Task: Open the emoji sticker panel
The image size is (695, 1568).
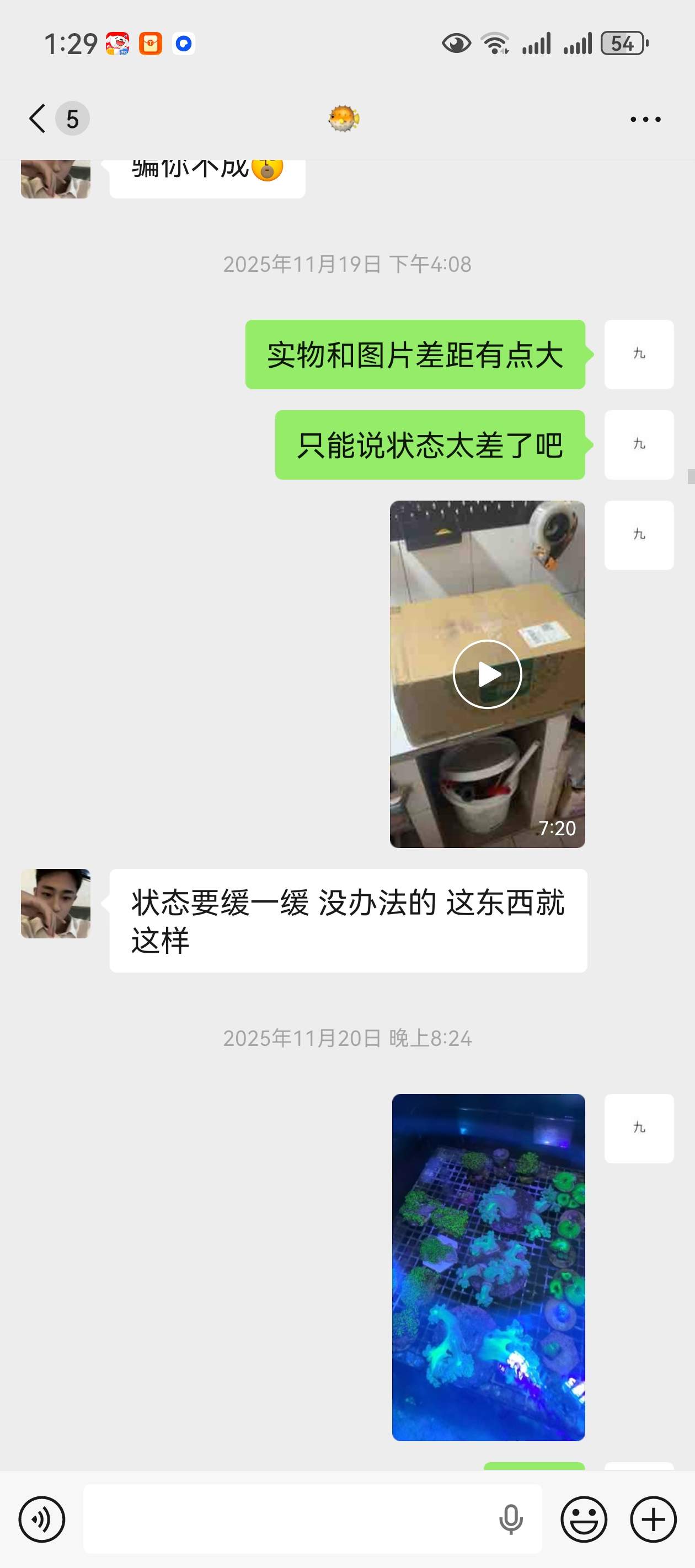Action: [x=584, y=1519]
